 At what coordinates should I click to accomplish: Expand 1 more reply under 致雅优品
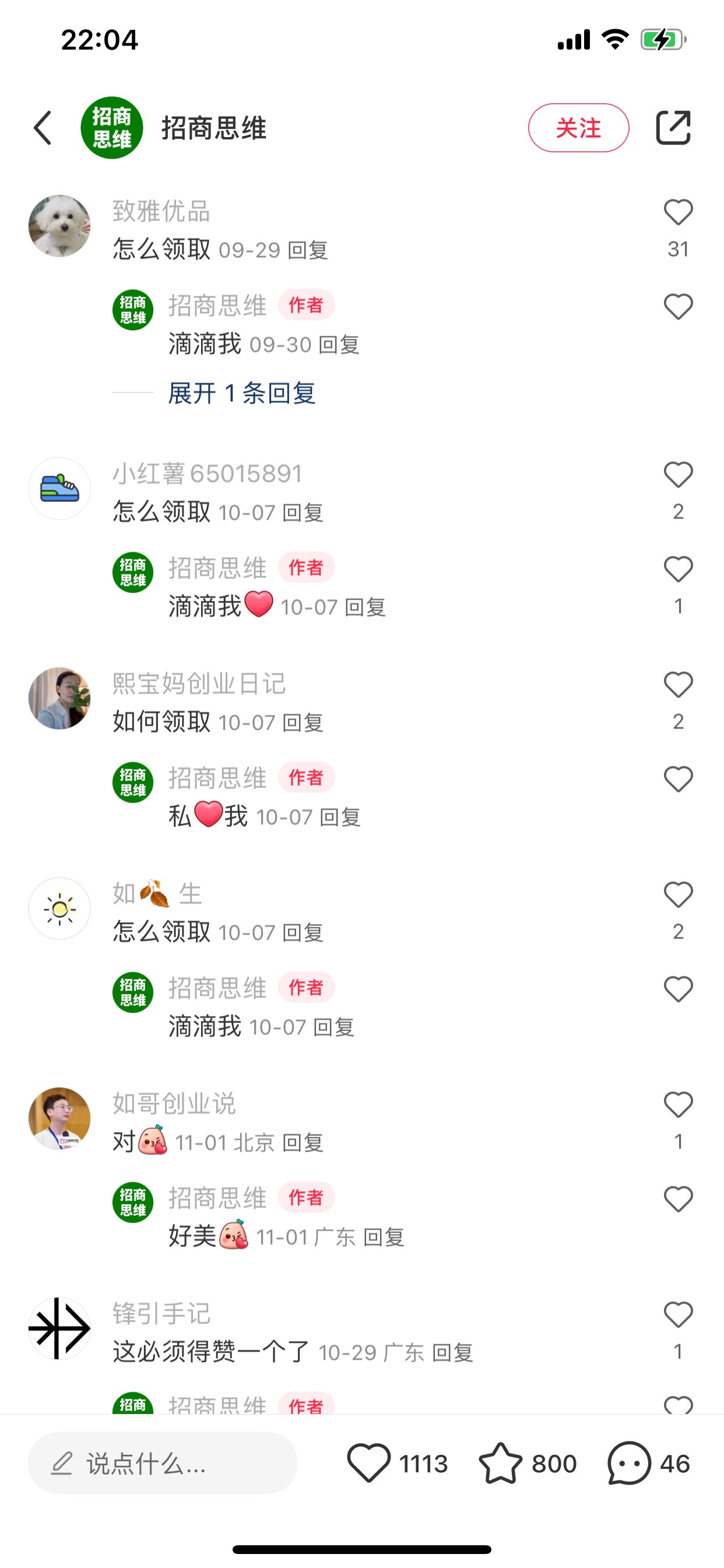pyautogui.click(x=241, y=393)
